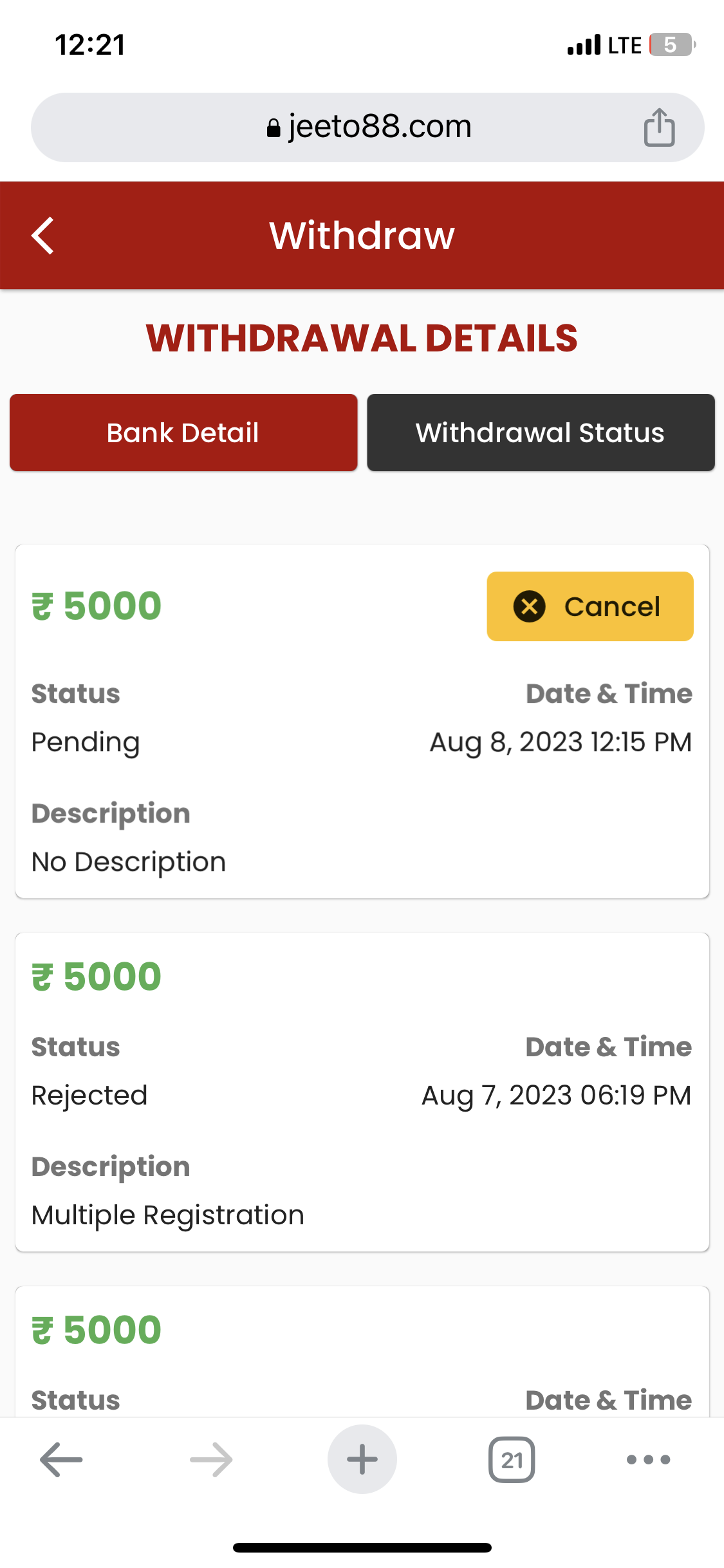The image size is (724, 1568).
Task: Select the Withdrawal Status tab
Action: click(541, 433)
